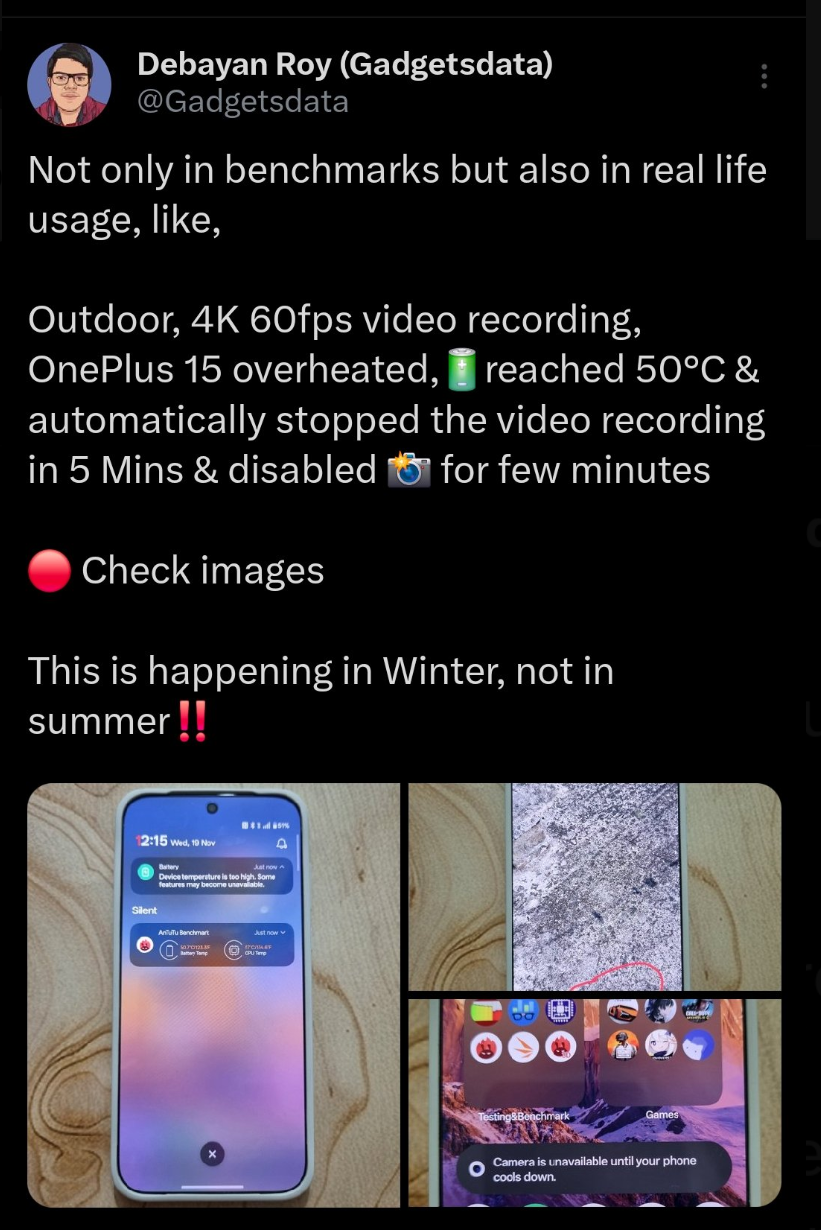The height and width of the screenshot is (1230, 821).
Task: Open the tweet's three-dot overflow menu
Action: pyautogui.click(x=764, y=77)
